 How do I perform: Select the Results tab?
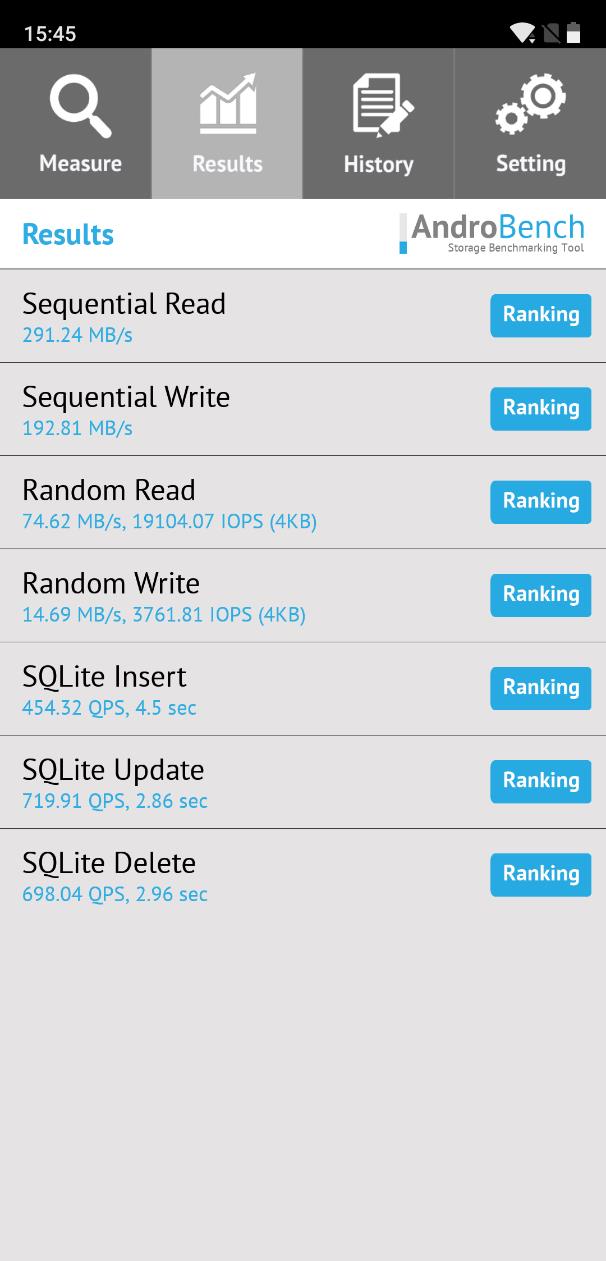[227, 124]
